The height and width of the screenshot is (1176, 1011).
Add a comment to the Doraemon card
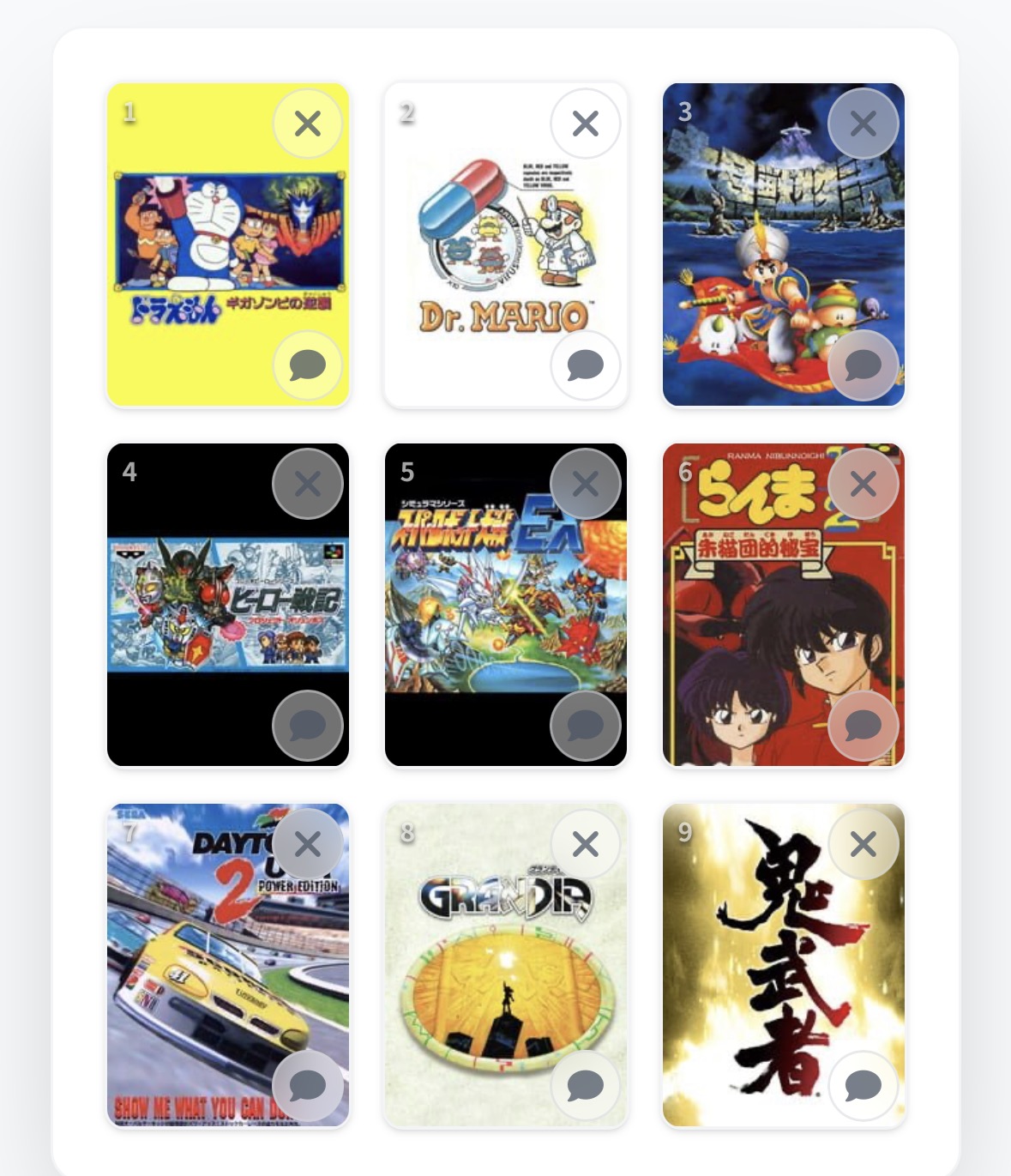(308, 365)
